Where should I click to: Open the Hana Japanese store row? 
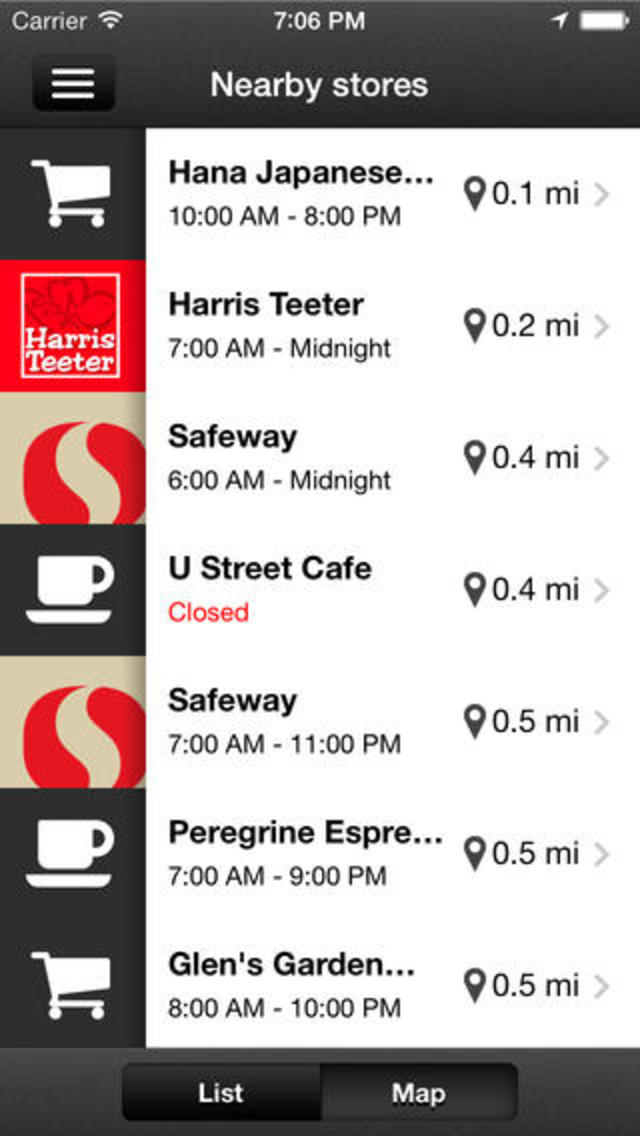click(390, 194)
